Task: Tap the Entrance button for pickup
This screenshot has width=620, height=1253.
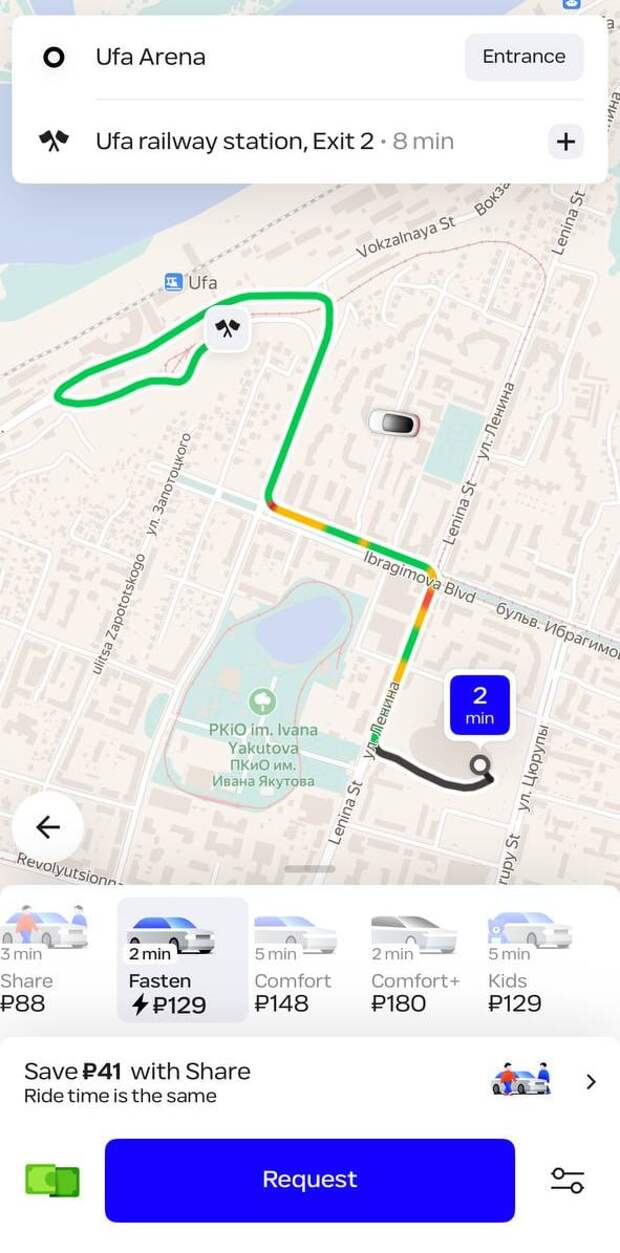Action: tap(523, 57)
